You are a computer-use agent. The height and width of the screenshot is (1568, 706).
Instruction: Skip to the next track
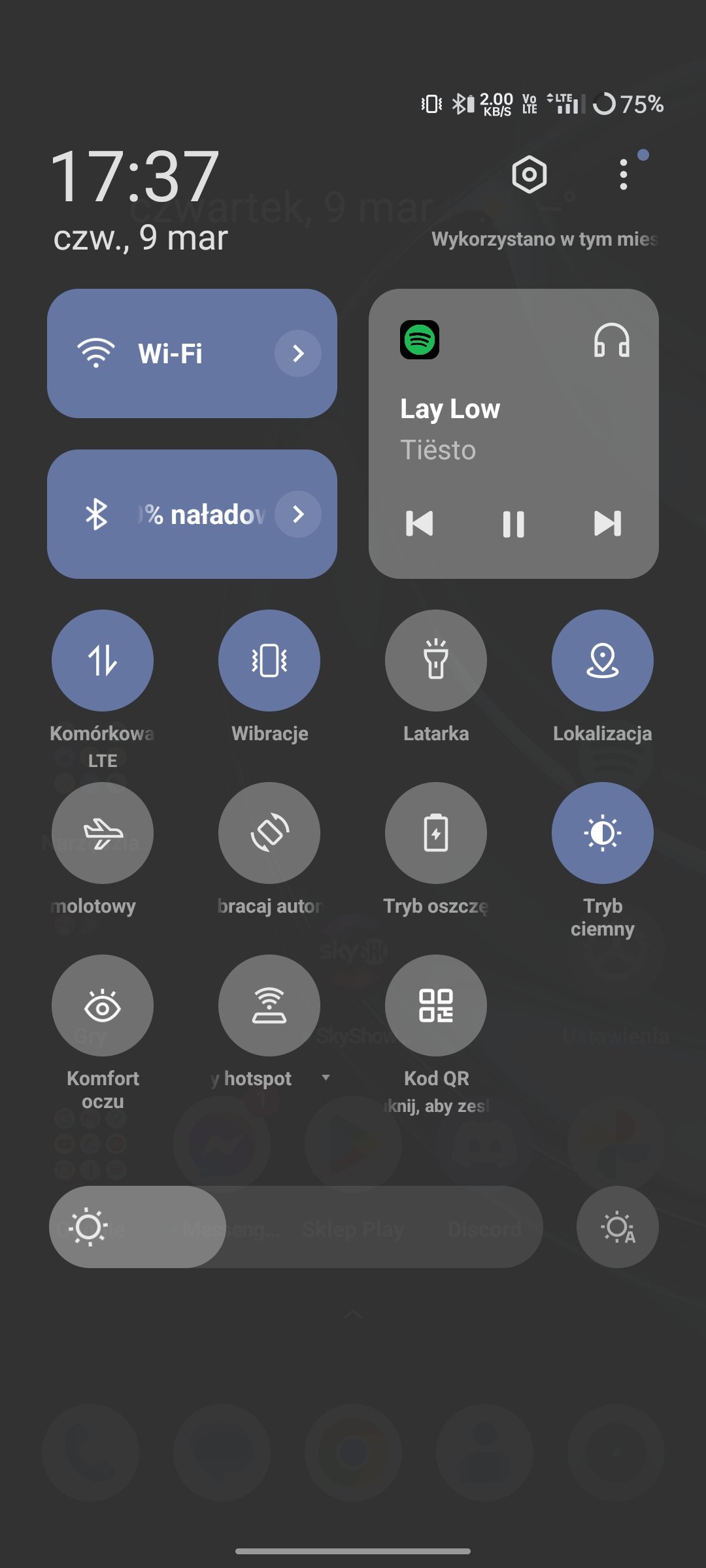pos(607,523)
